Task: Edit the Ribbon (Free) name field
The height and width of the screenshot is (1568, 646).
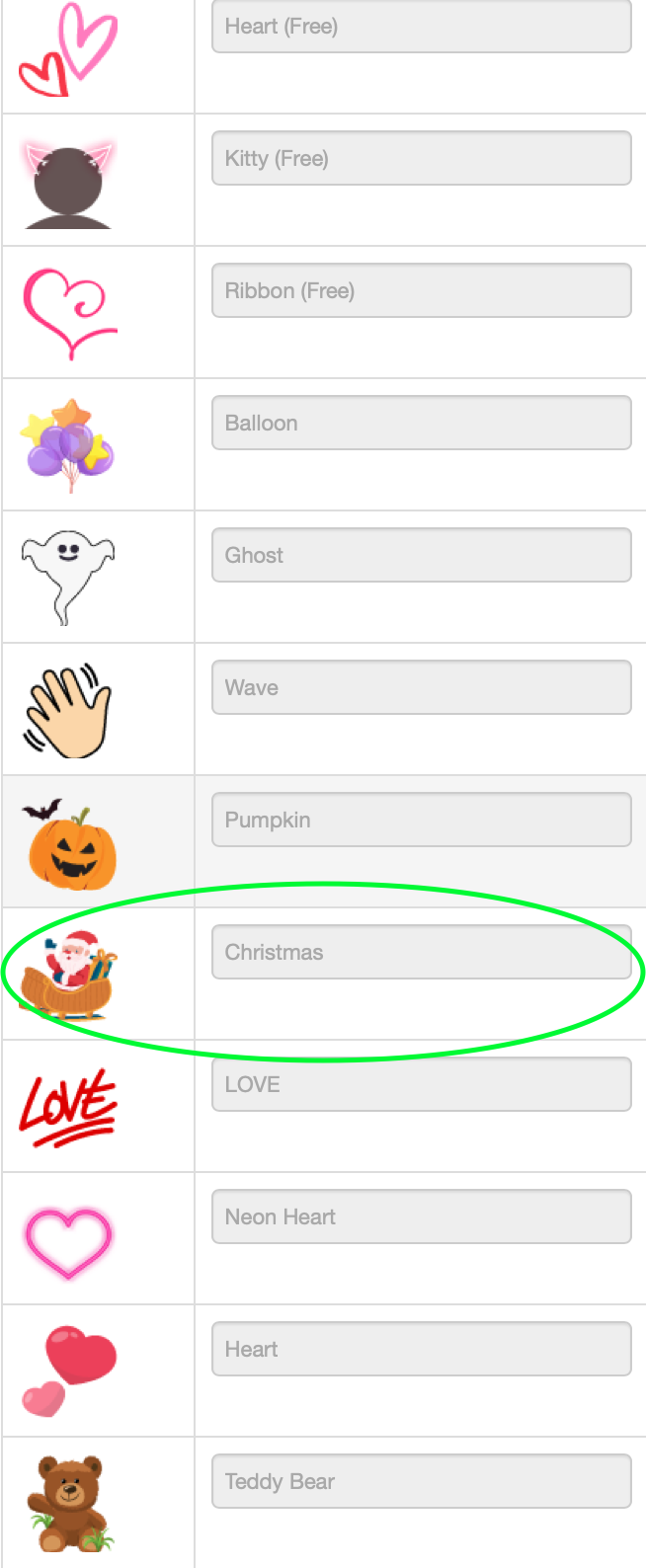Action: [421, 290]
